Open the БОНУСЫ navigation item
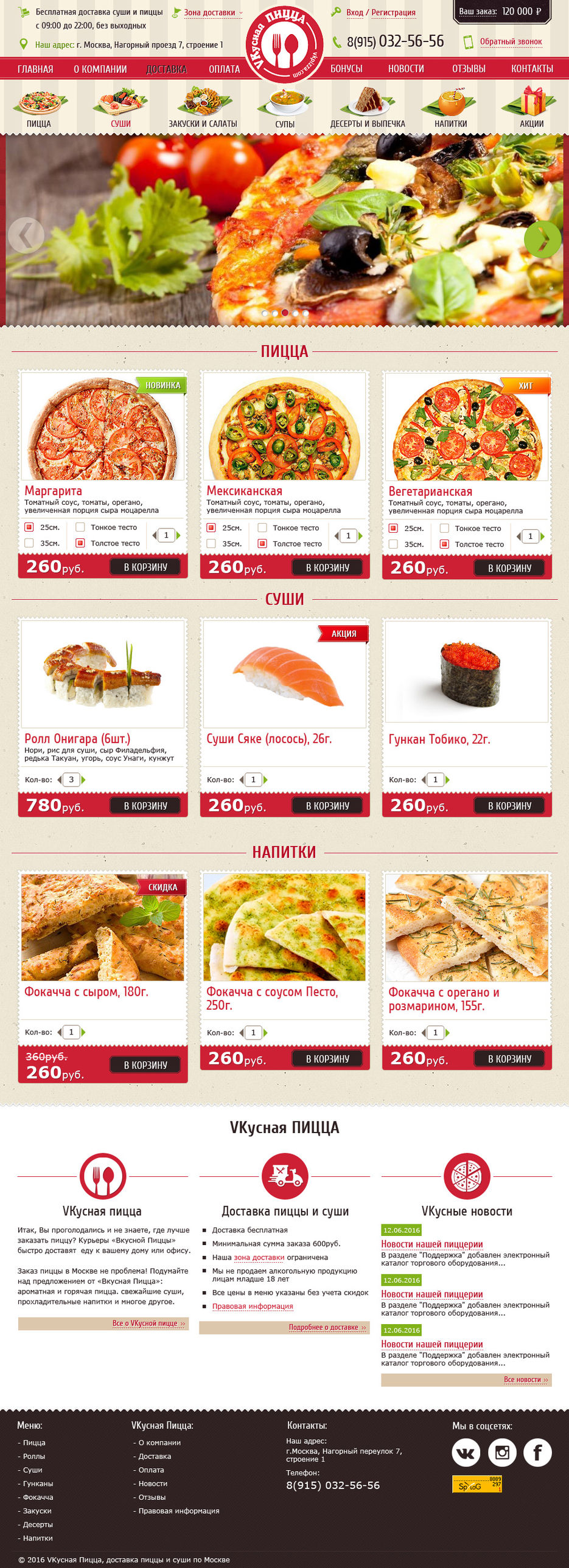Screen dimensions: 569x1568 (346, 69)
